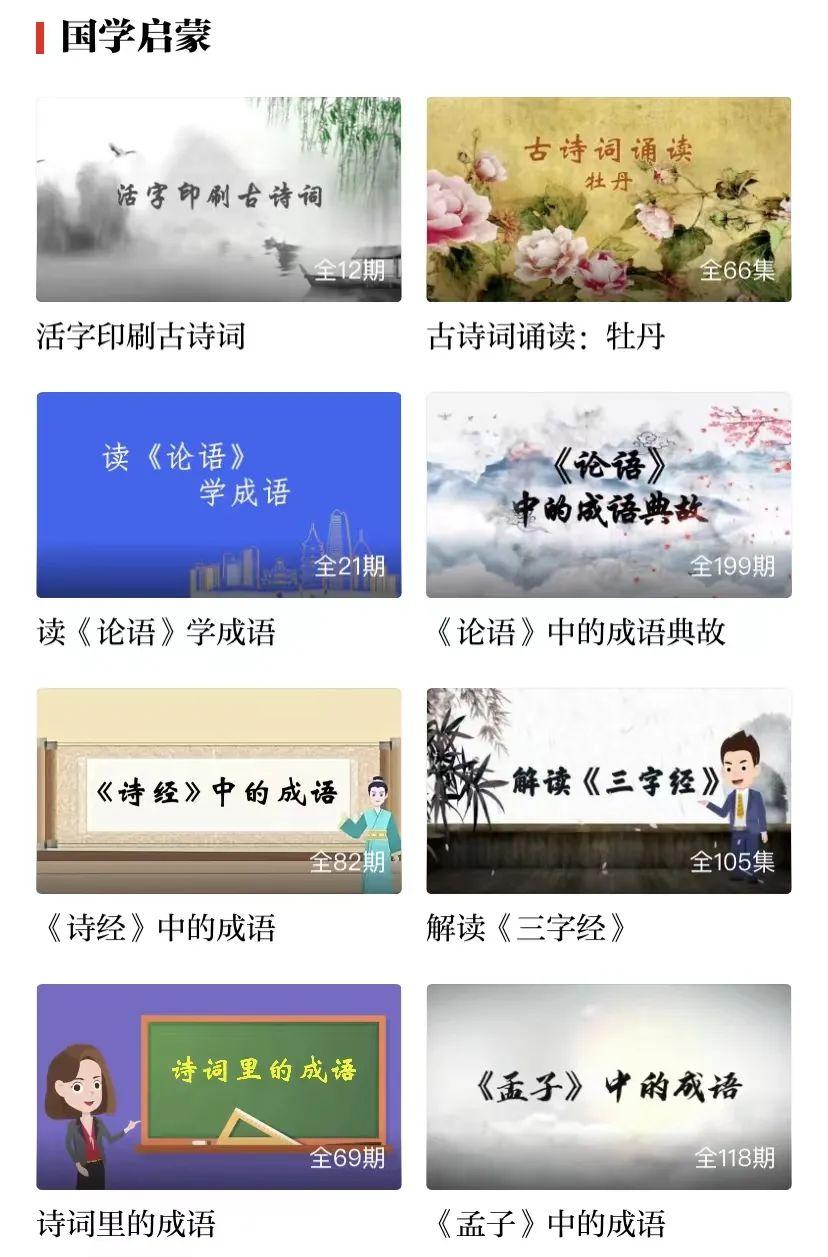This screenshot has width=828, height=1257.
Task: Open the 活字印刷古诗词 video series
Action: tap(218, 200)
